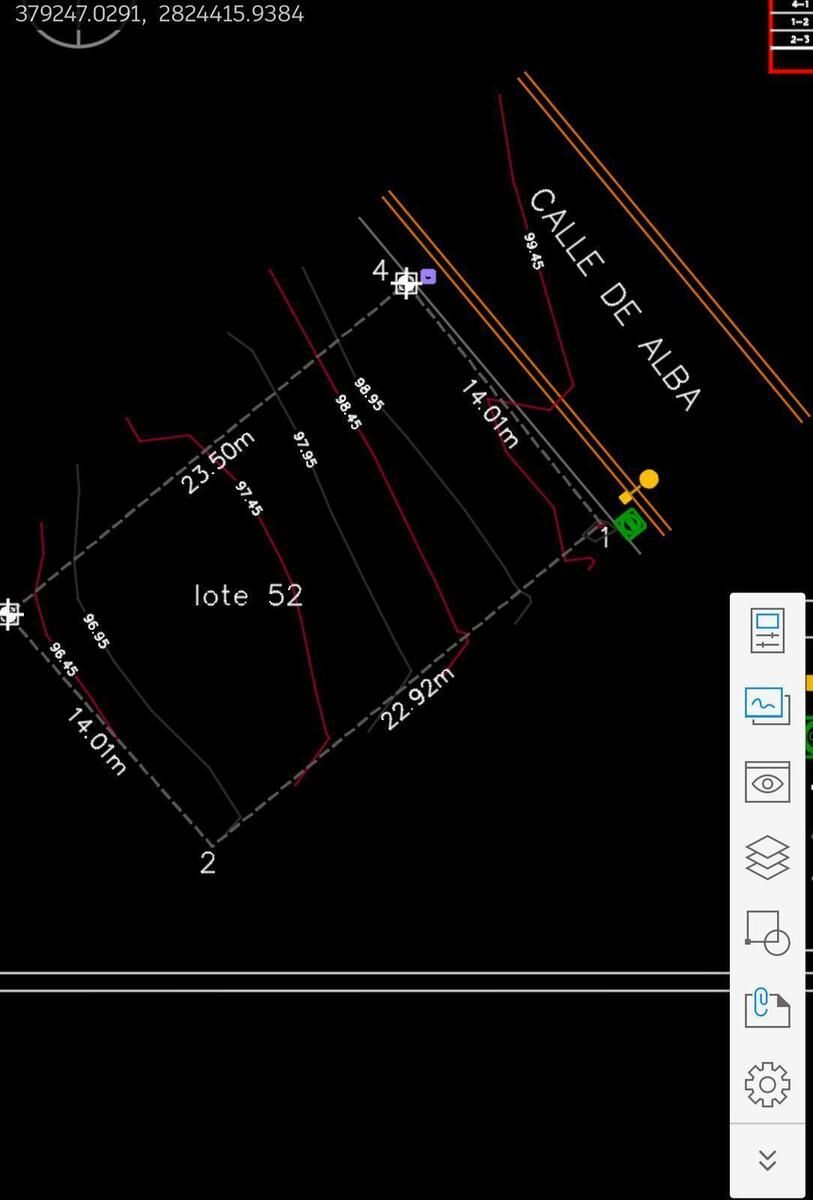
Task: Open the drawing layouts icon
Action: tap(767, 706)
